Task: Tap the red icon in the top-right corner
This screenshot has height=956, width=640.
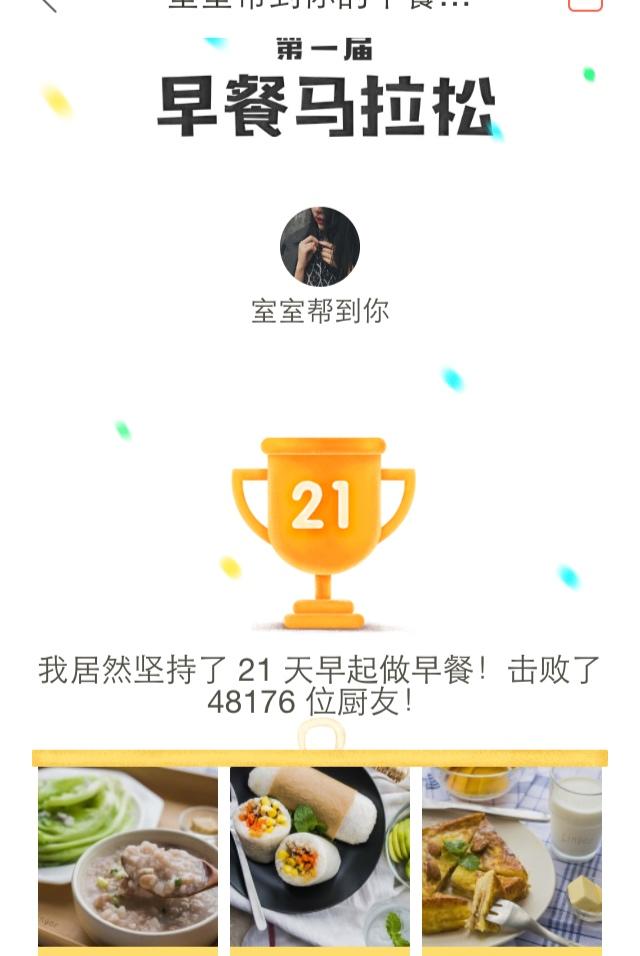Action: [585, 4]
